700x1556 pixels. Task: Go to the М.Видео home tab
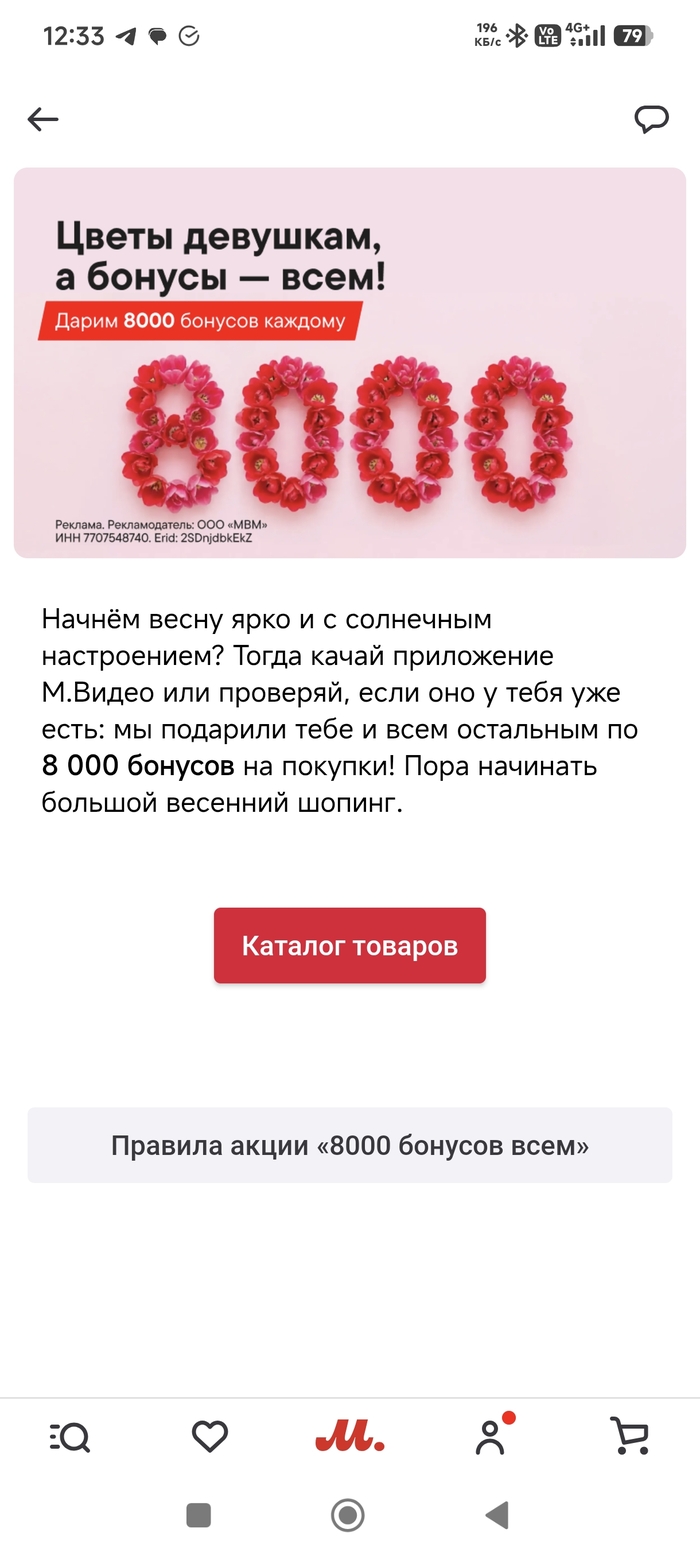click(x=350, y=1437)
